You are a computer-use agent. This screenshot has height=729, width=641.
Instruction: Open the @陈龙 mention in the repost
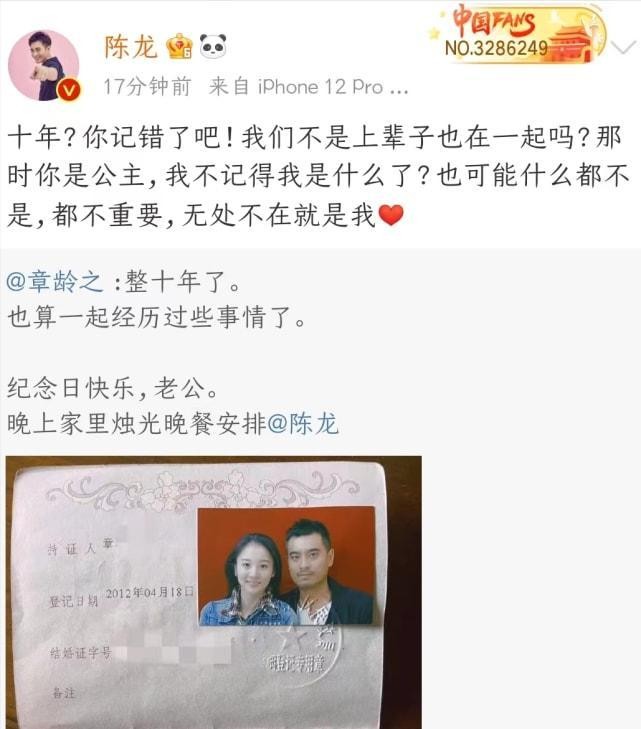pyautogui.click(x=304, y=423)
